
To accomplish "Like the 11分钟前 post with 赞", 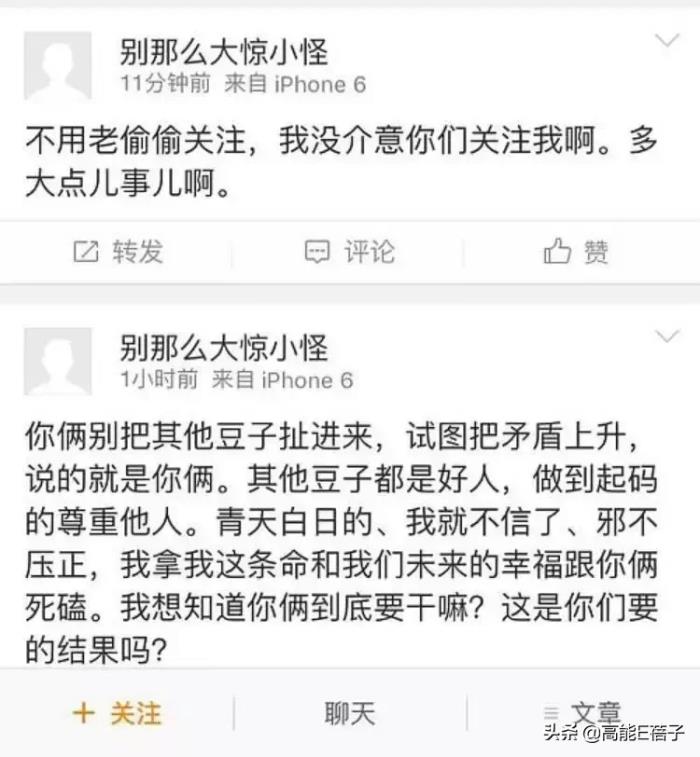I will 577,252.
